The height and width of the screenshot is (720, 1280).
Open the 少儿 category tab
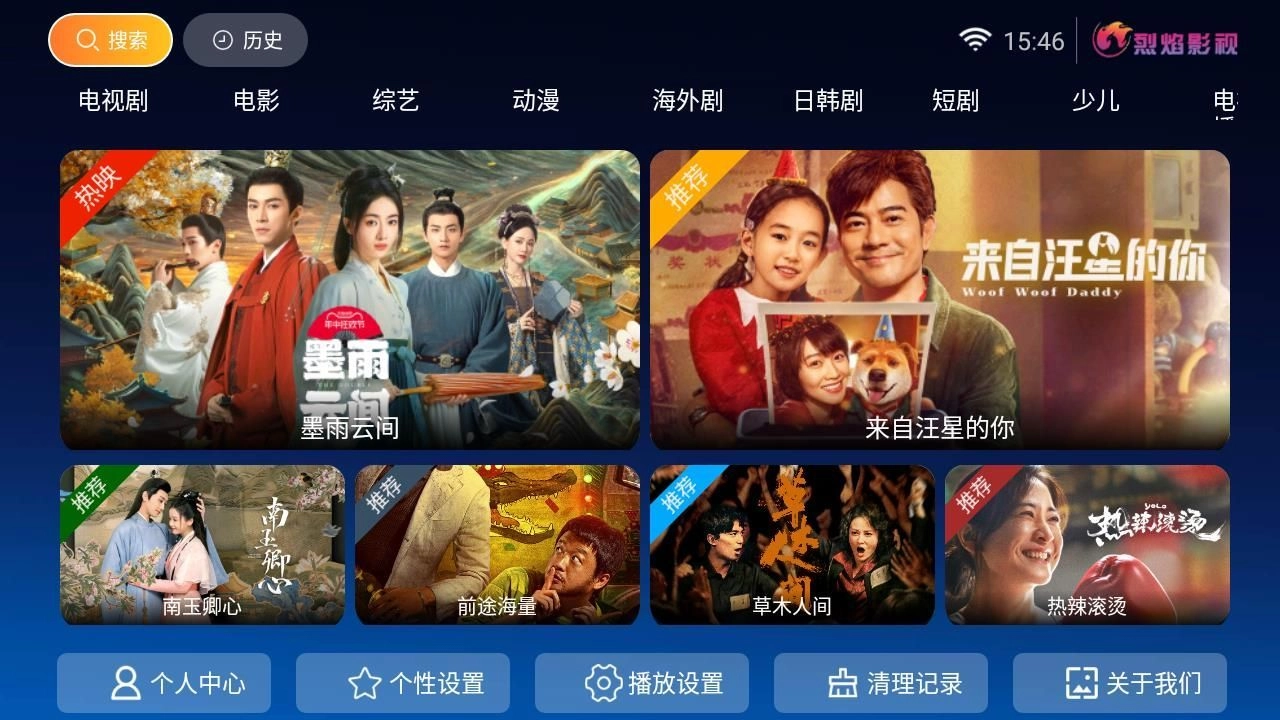point(1095,101)
